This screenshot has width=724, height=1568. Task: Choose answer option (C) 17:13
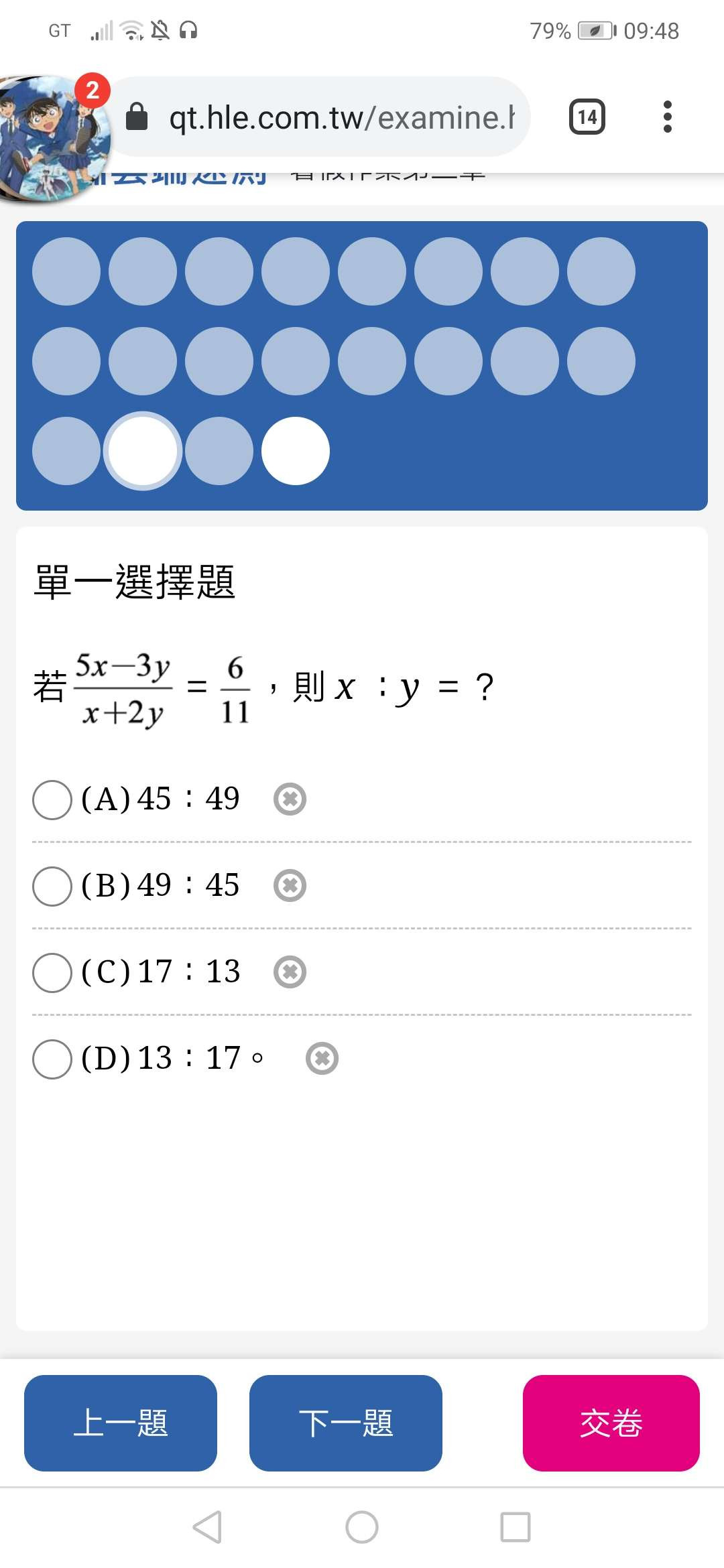pyautogui.click(x=52, y=972)
